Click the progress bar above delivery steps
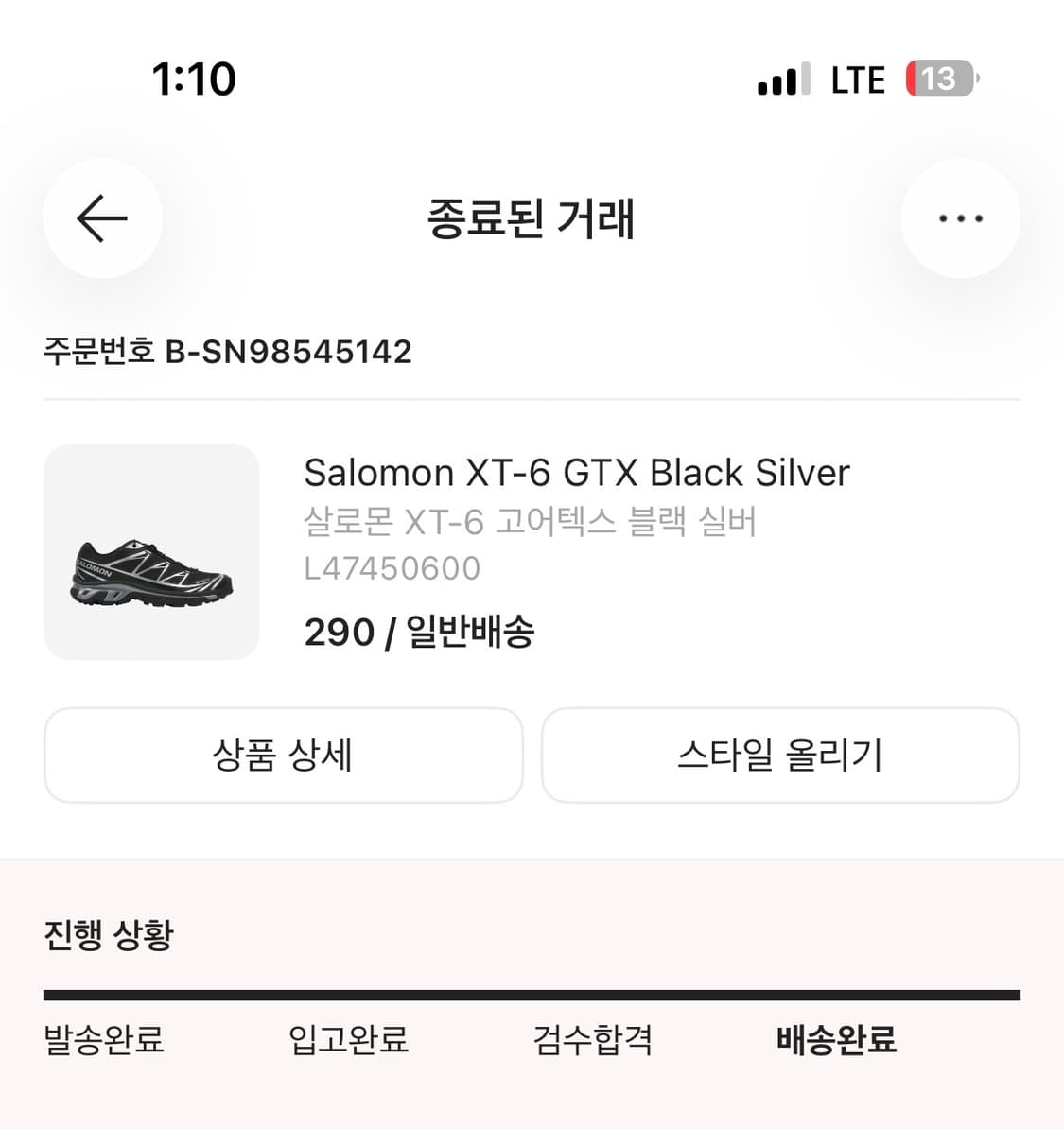The height and width of the screenshot is (1129, 1064). pyautogui.click(x=532, y=994)
